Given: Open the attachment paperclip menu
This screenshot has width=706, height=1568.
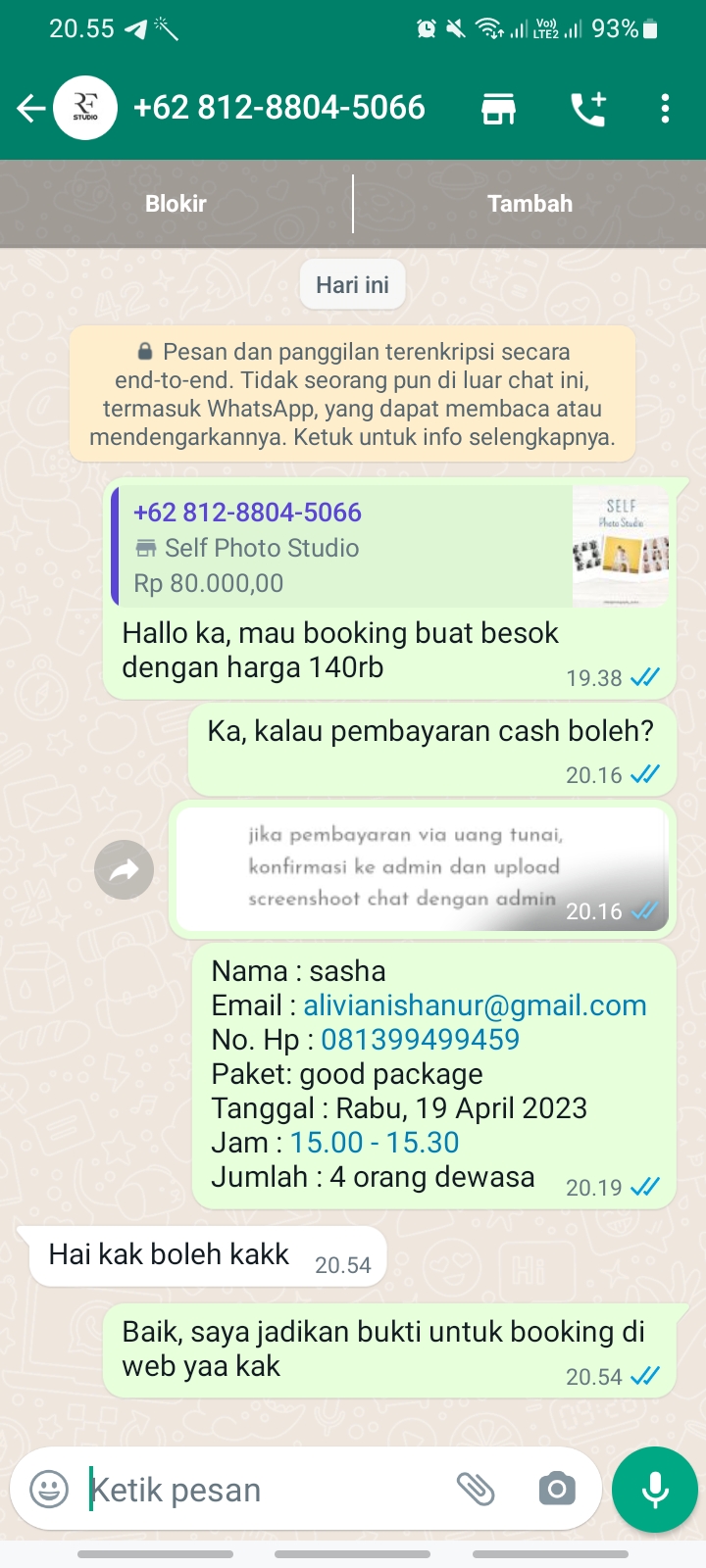Looking at the screenshot, I should coord(476,1490).
